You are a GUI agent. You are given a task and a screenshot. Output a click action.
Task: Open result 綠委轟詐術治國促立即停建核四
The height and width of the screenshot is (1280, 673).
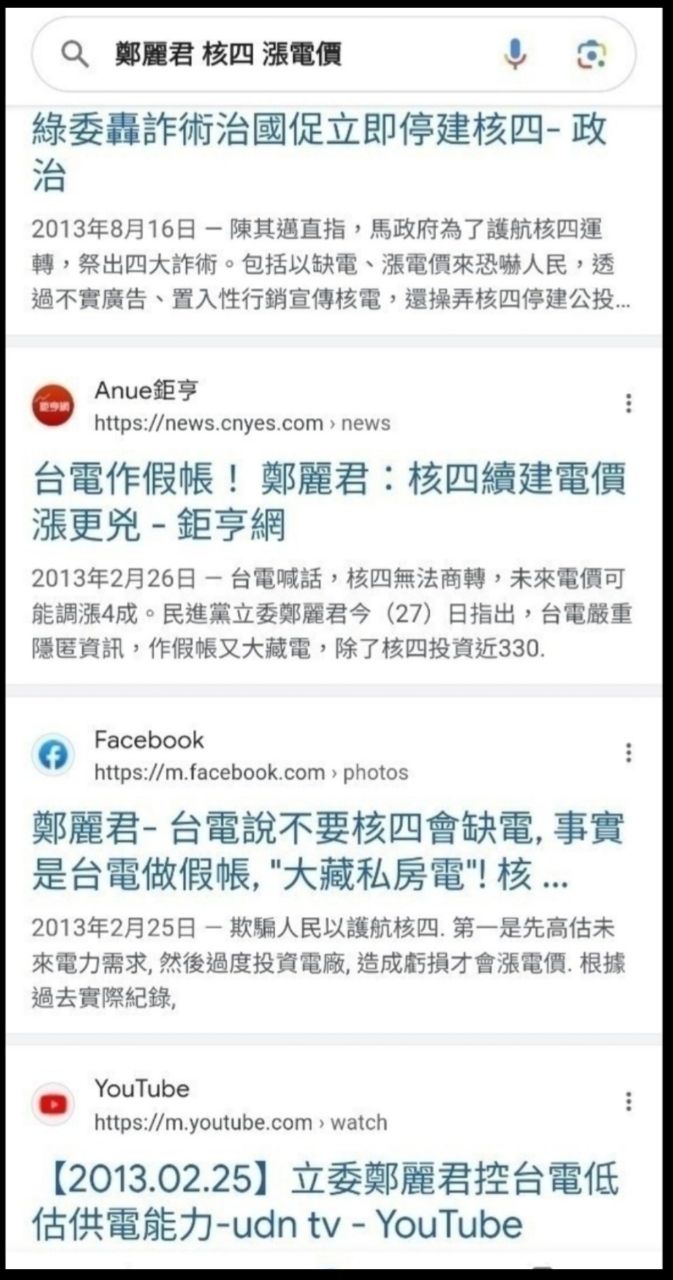click(x=320, y=153)
